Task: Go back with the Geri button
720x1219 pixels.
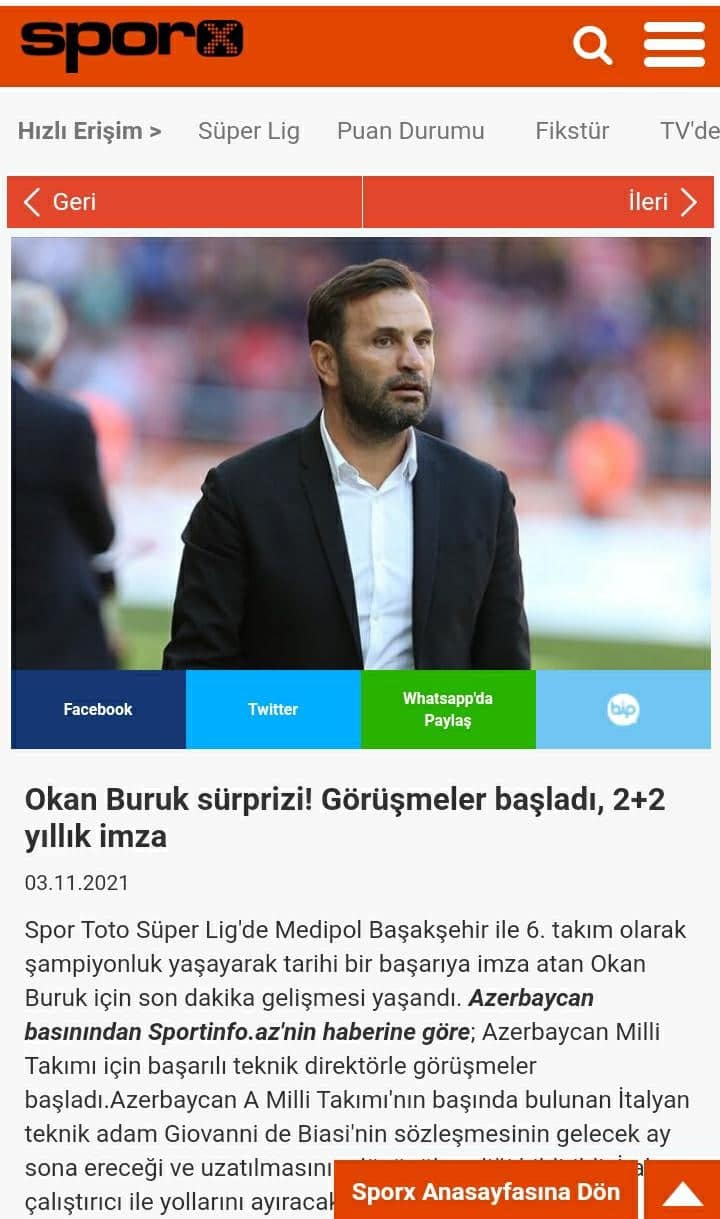Action: tap(184, 202)
